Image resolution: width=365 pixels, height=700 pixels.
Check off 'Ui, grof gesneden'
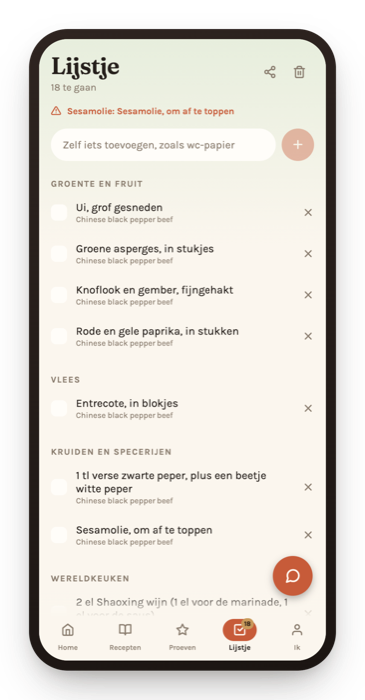(59, 212)
